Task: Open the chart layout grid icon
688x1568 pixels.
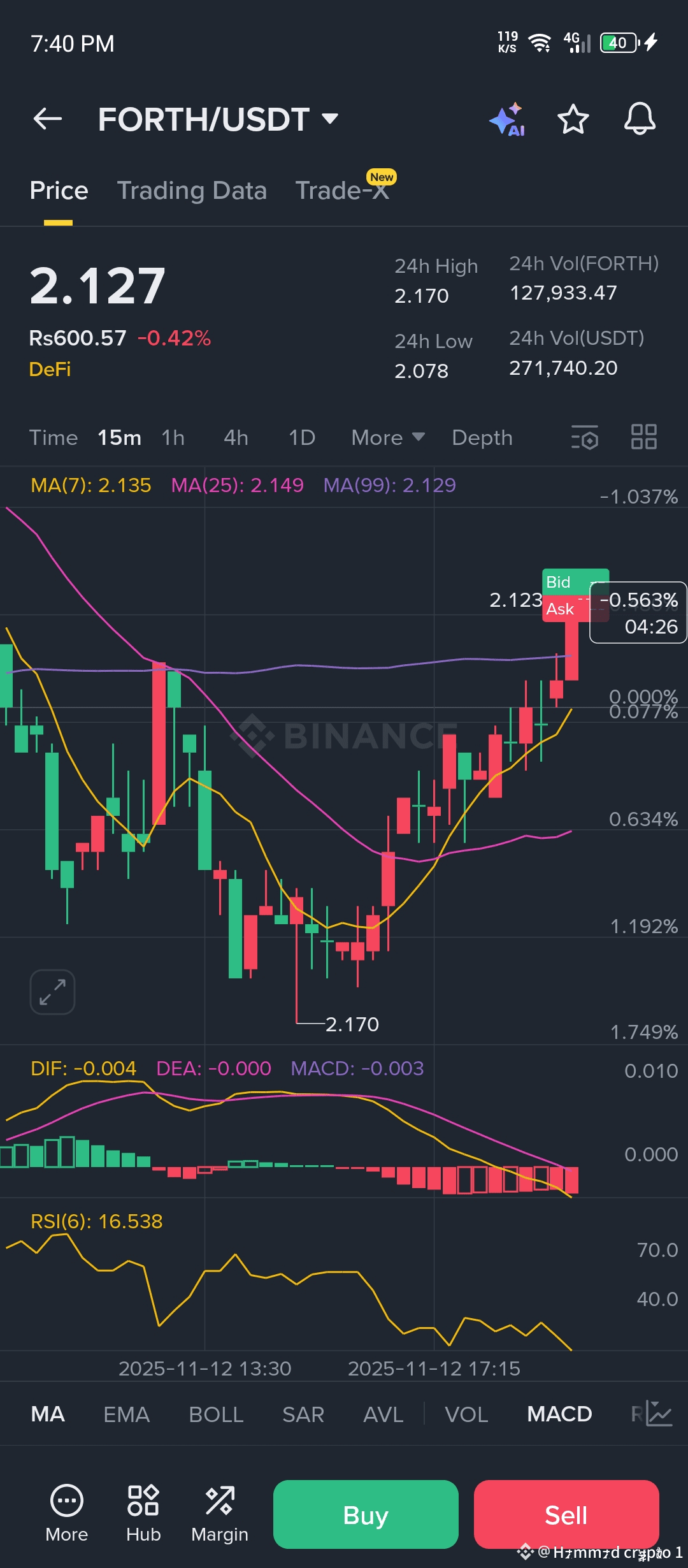Action: [x=643, y=437]
